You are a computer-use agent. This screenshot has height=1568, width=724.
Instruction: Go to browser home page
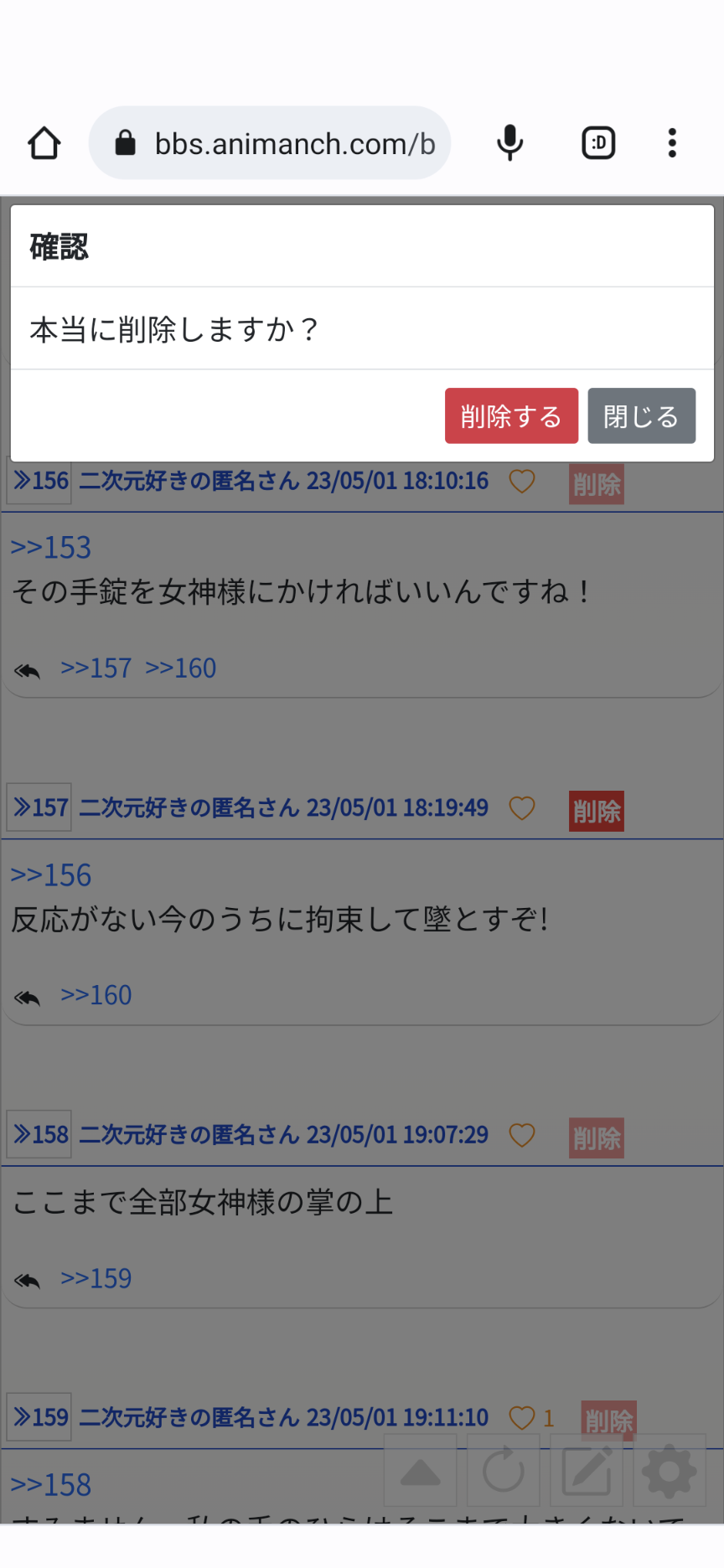(44, 143)
